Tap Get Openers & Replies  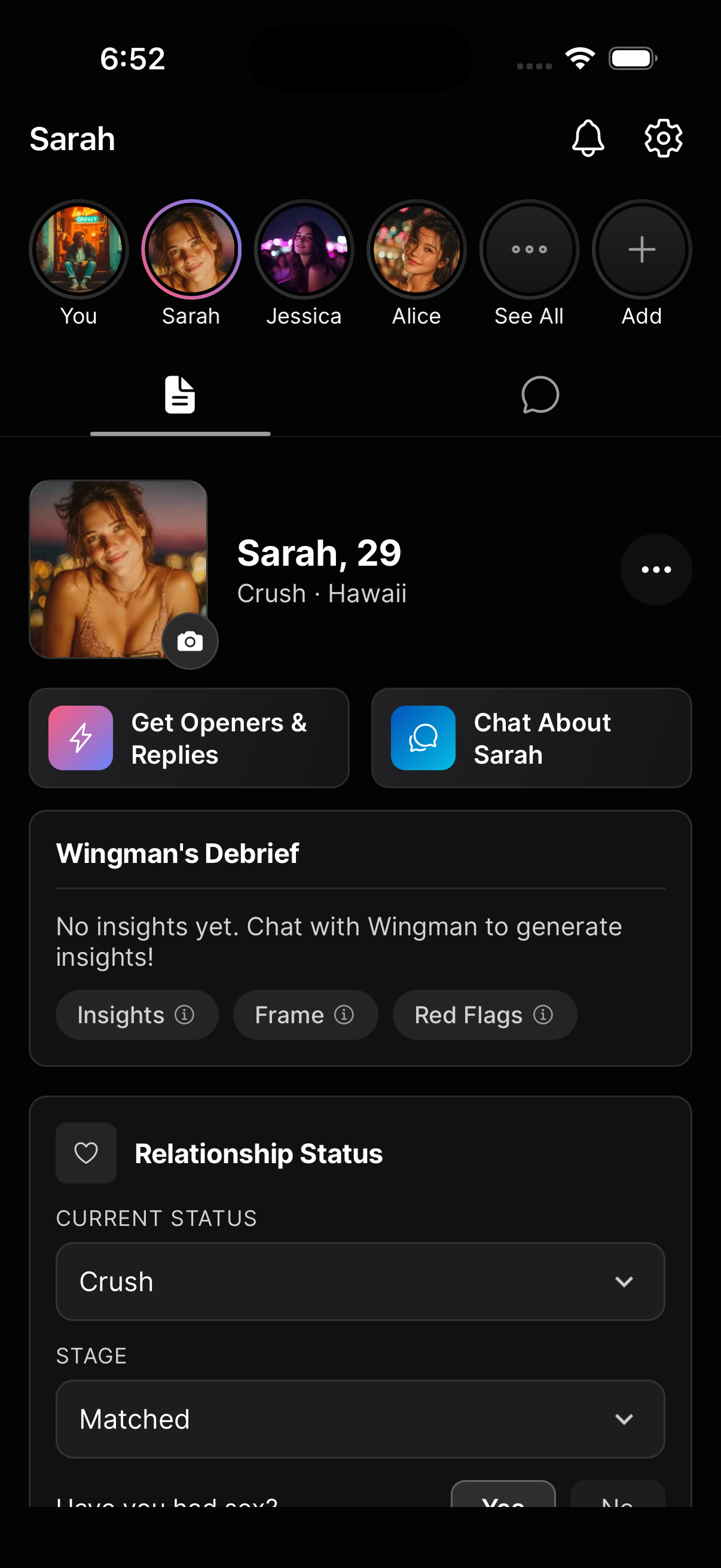[x=190, y=738]
